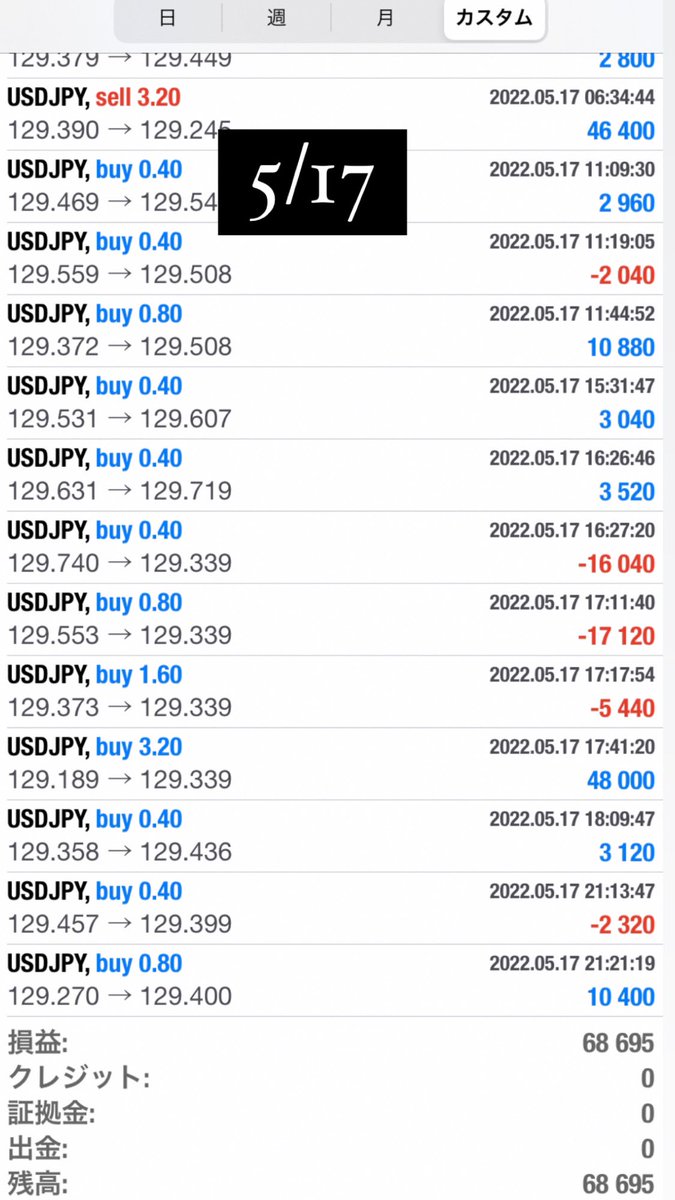Switch to the 週 period tab

[x=276, y=18]
